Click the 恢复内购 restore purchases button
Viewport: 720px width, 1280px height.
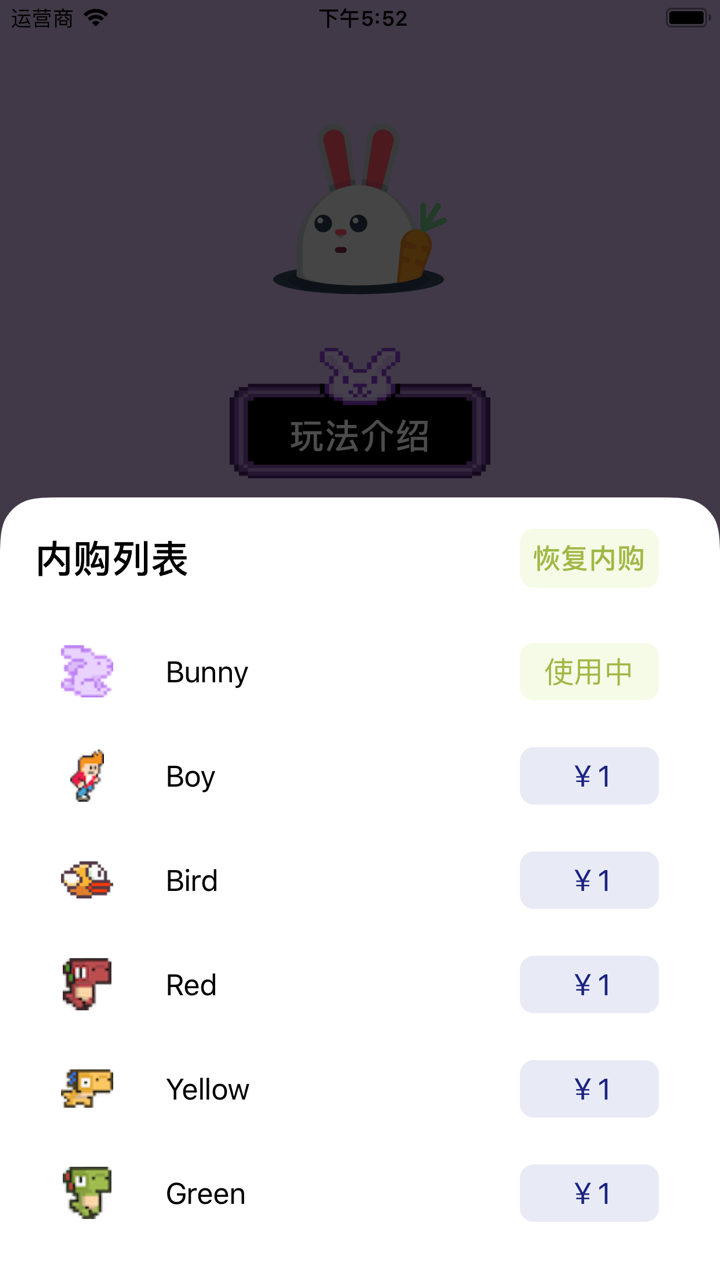pos(589,558)
